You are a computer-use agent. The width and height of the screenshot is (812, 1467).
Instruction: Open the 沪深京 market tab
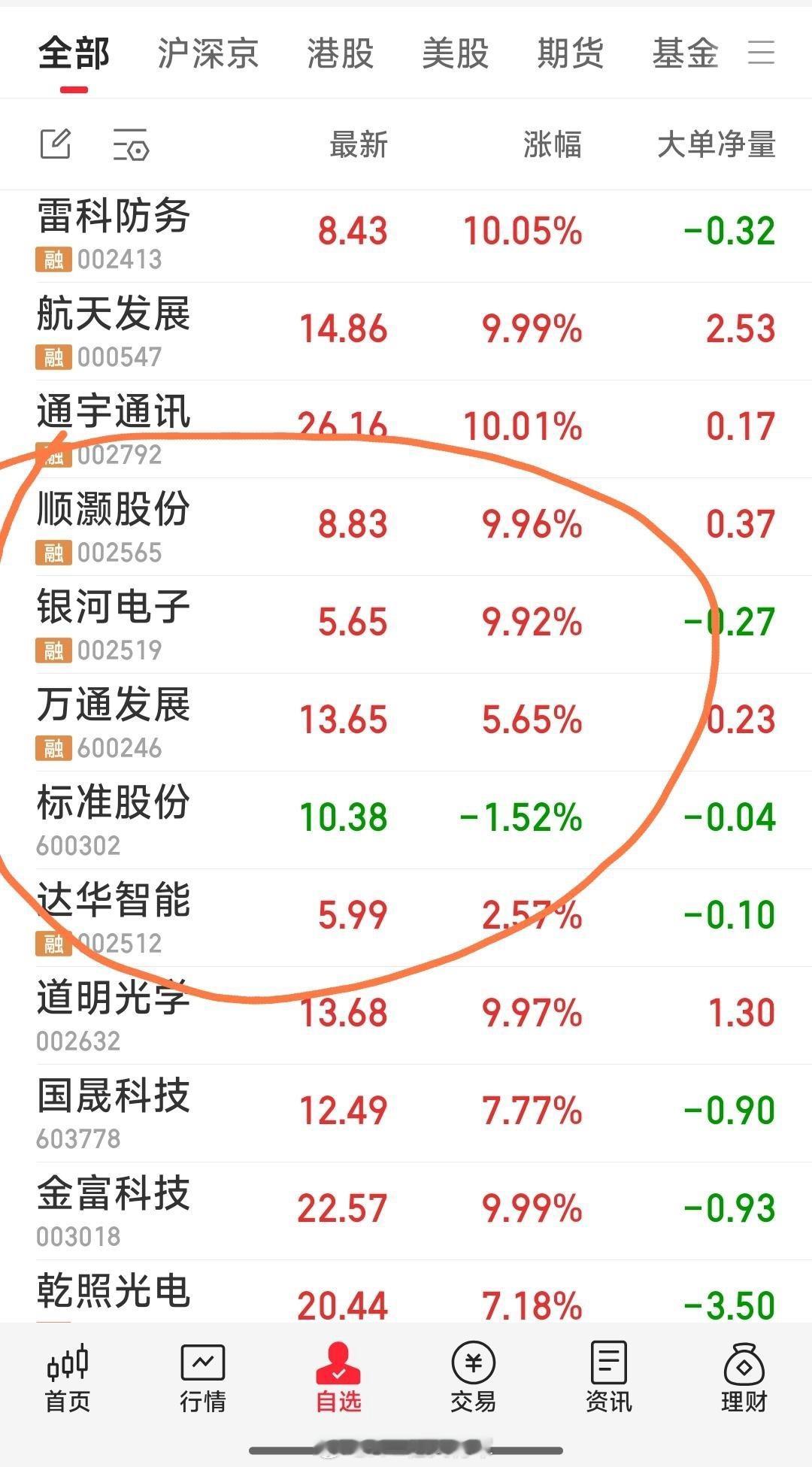[206, 53]
